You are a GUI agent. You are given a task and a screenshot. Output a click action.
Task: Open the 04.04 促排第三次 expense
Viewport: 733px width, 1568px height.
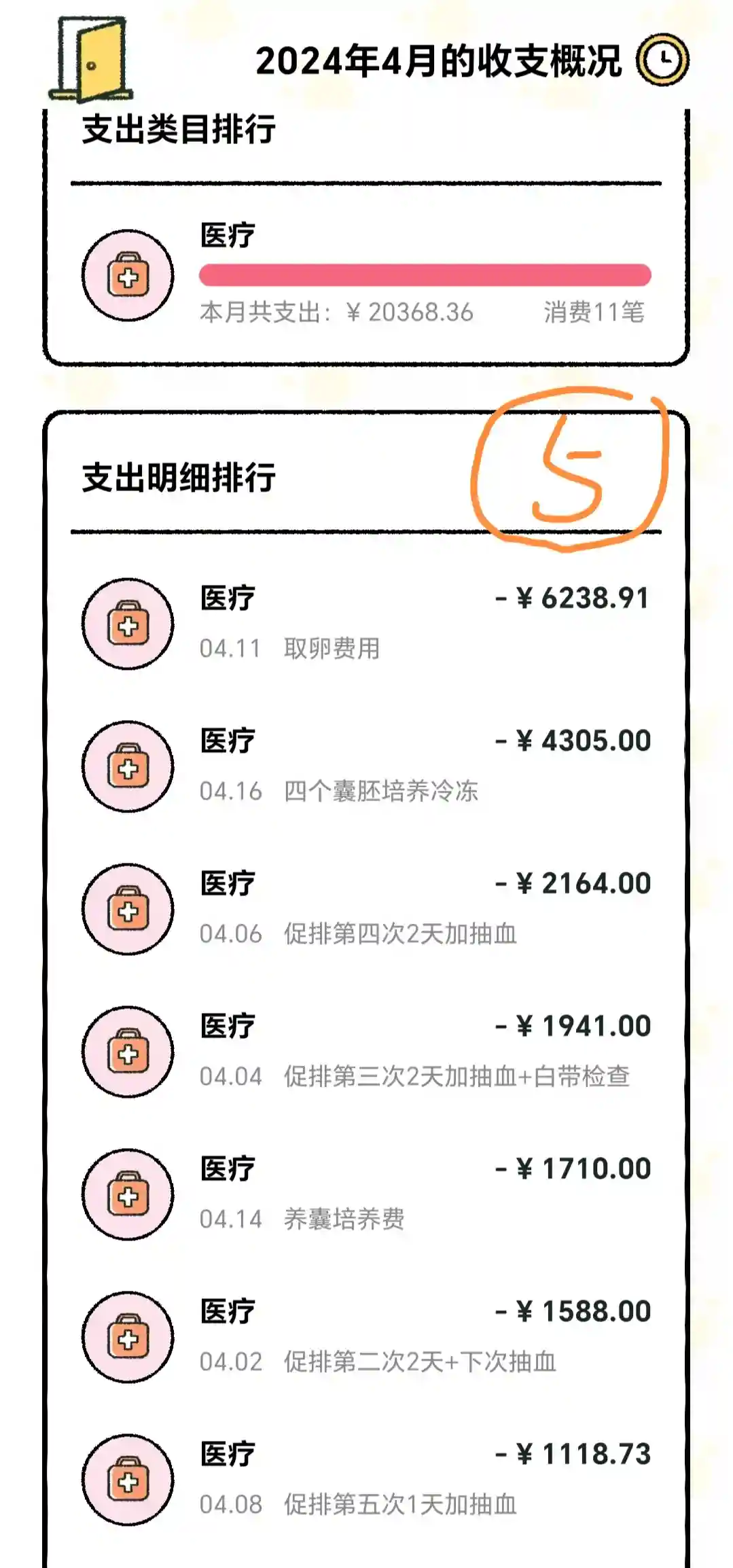(365, 1051)
